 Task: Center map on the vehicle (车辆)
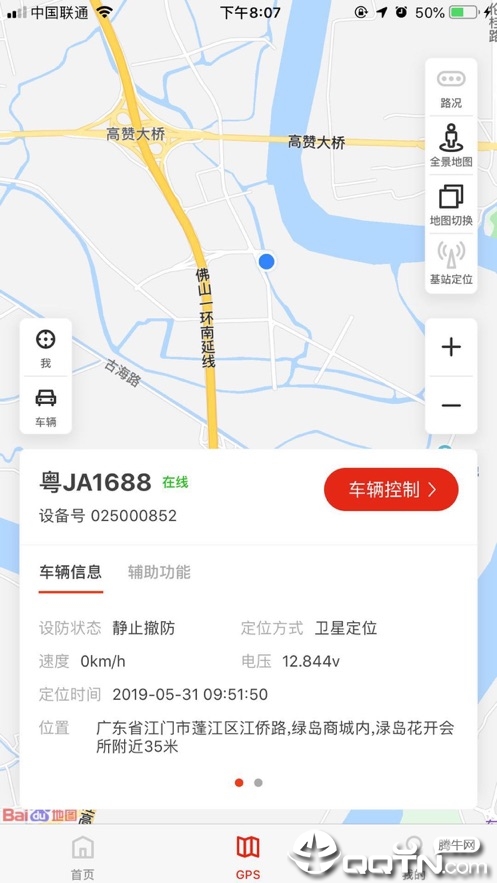tap(46, 405)
